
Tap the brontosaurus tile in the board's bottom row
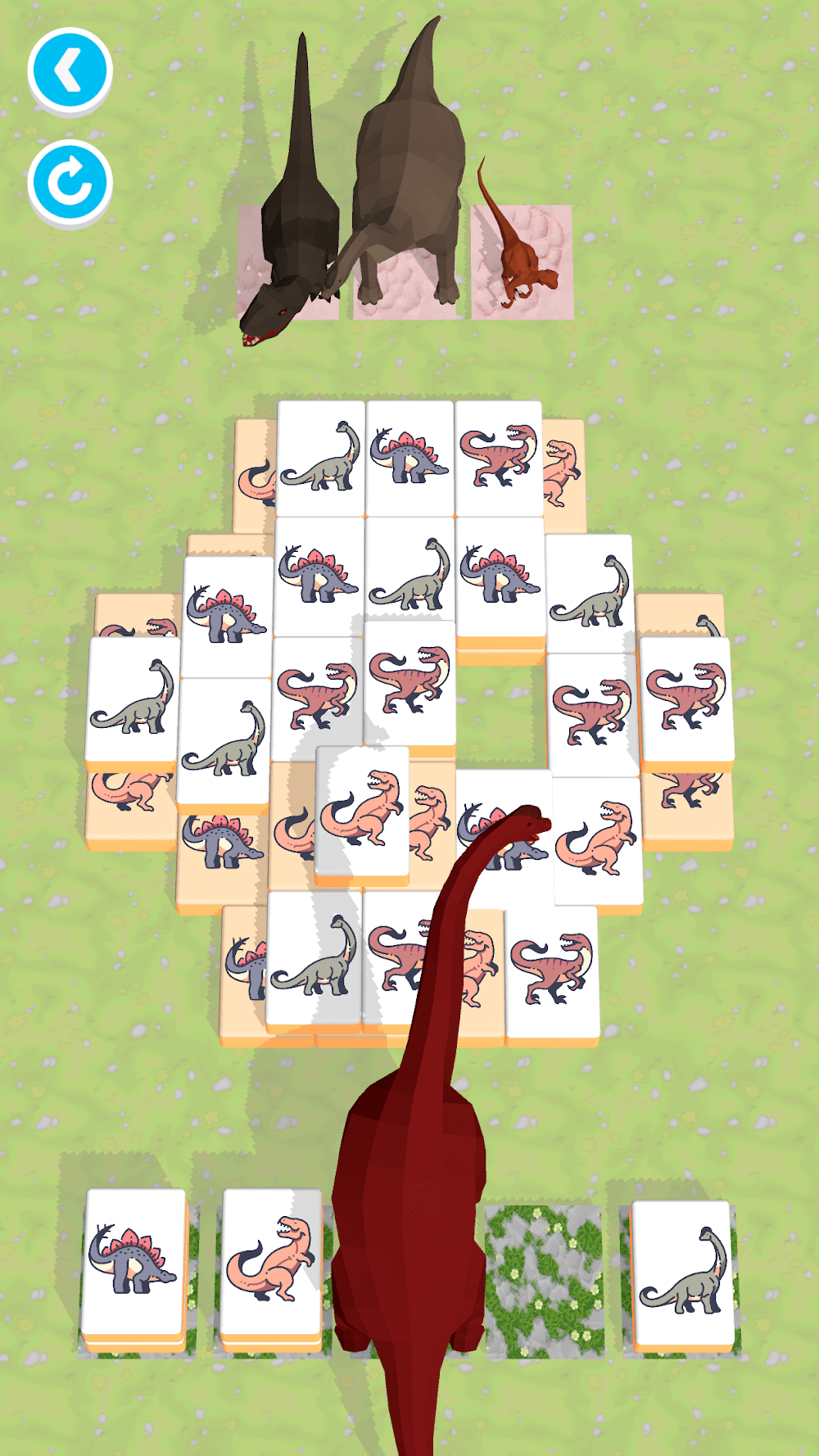[314, 956]
